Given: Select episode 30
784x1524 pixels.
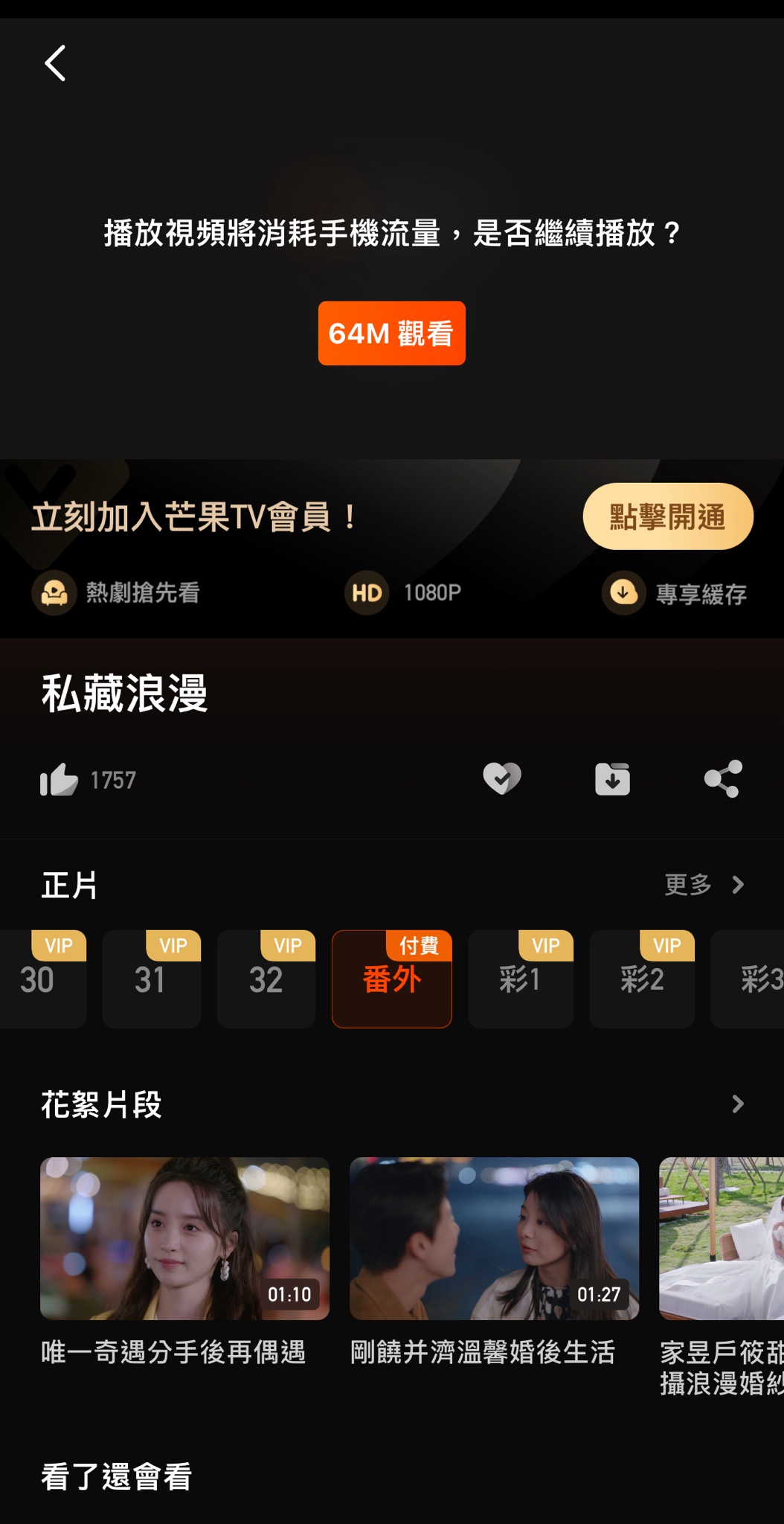Looking at the screenshot, I should pyautogui.click(x=41, y=979).
